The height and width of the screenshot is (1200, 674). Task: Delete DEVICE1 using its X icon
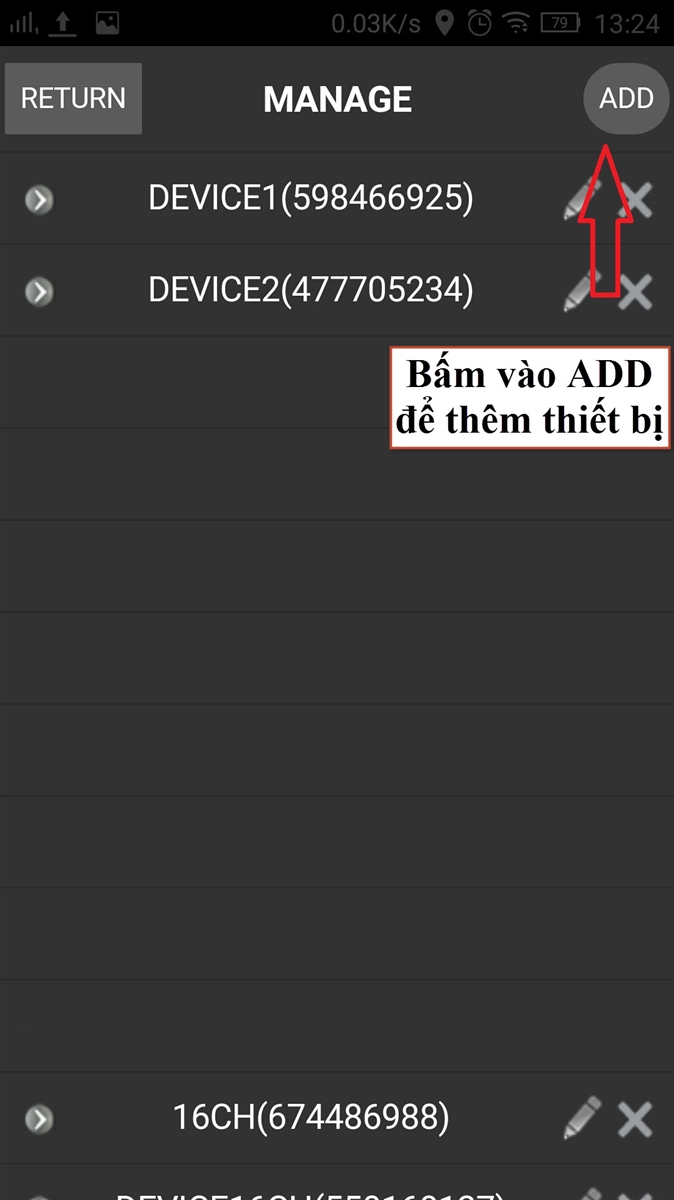(x=635, y=200)
